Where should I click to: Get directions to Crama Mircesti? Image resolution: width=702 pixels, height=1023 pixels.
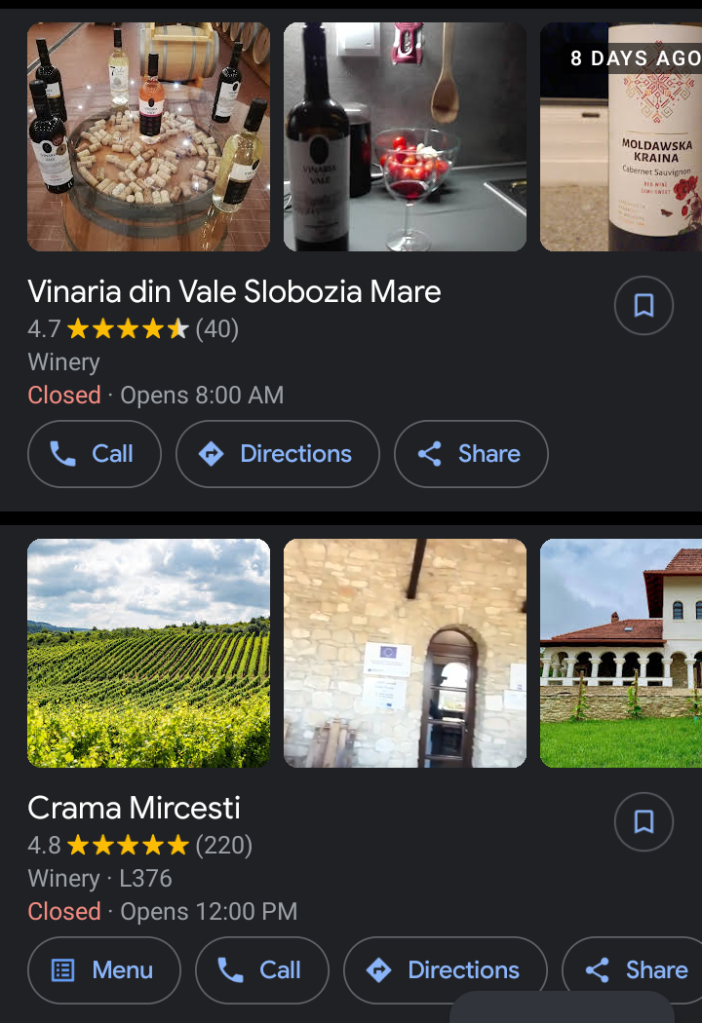445,970
